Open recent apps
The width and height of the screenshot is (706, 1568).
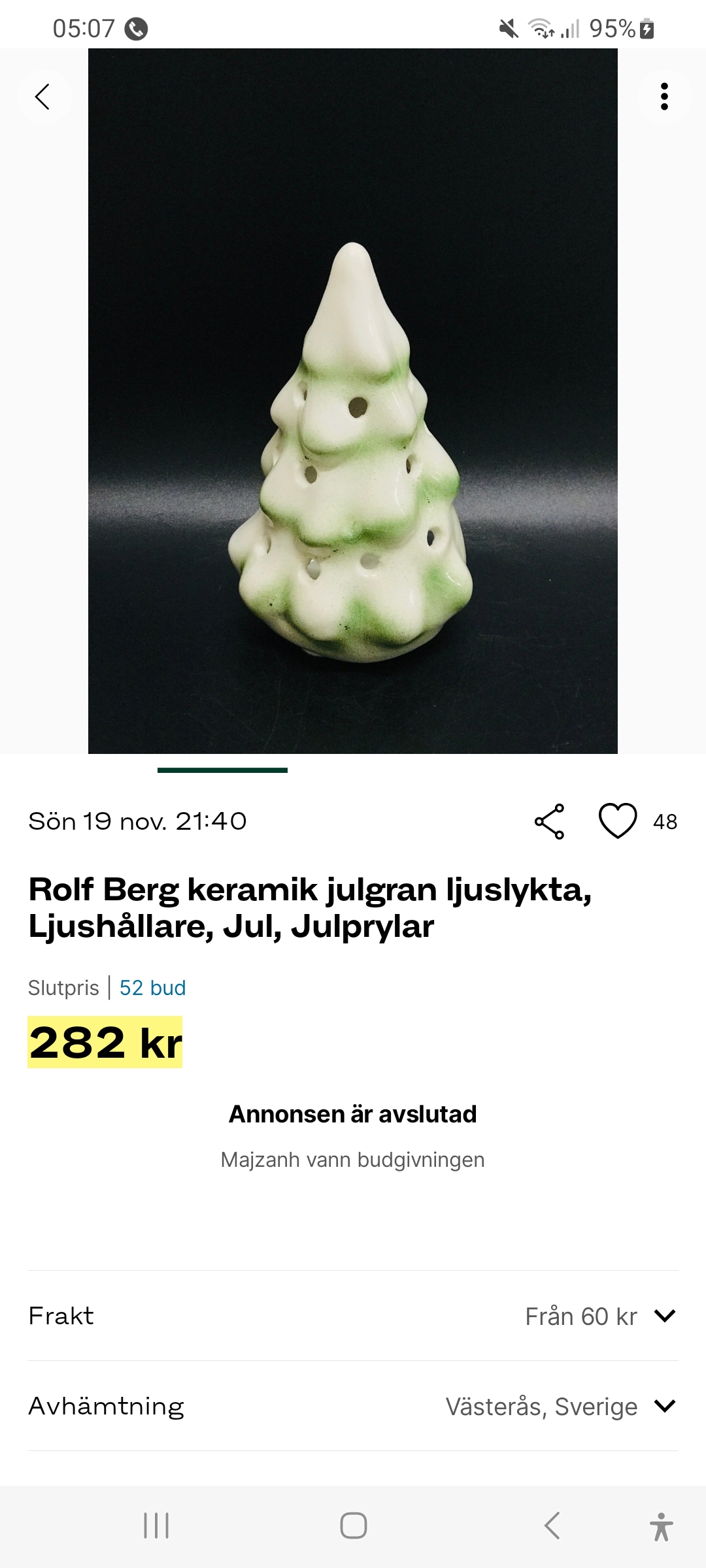[156, 1526]
